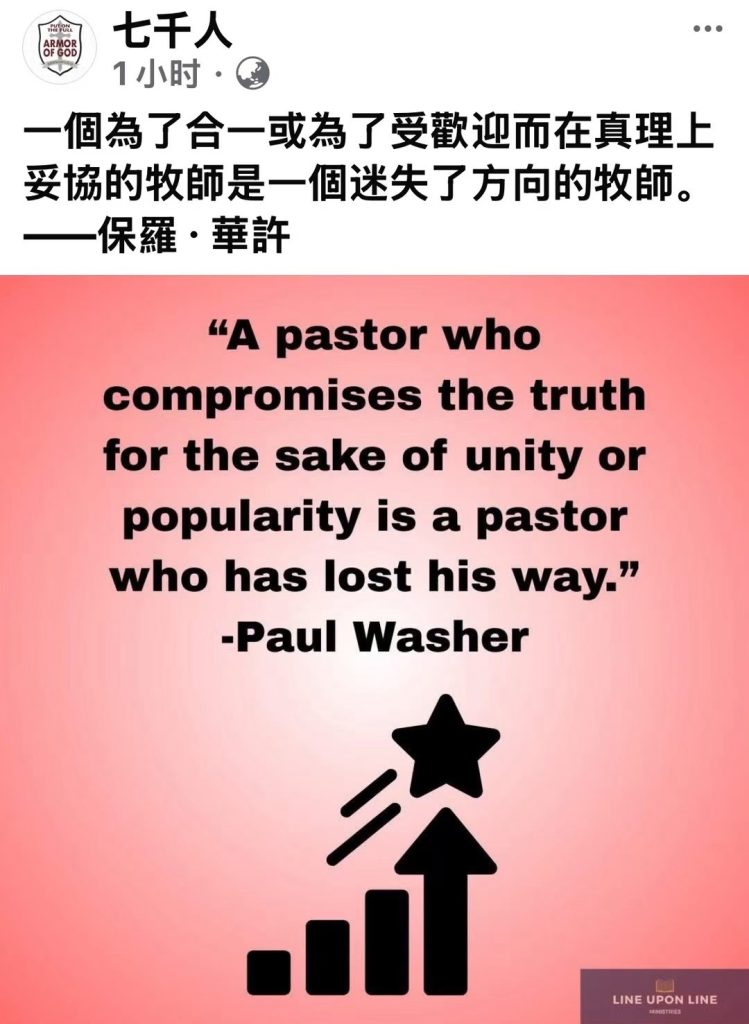Open the 七千人 page profile picture
Viewport: 749px width, 1024px height.
coord(59,46)
